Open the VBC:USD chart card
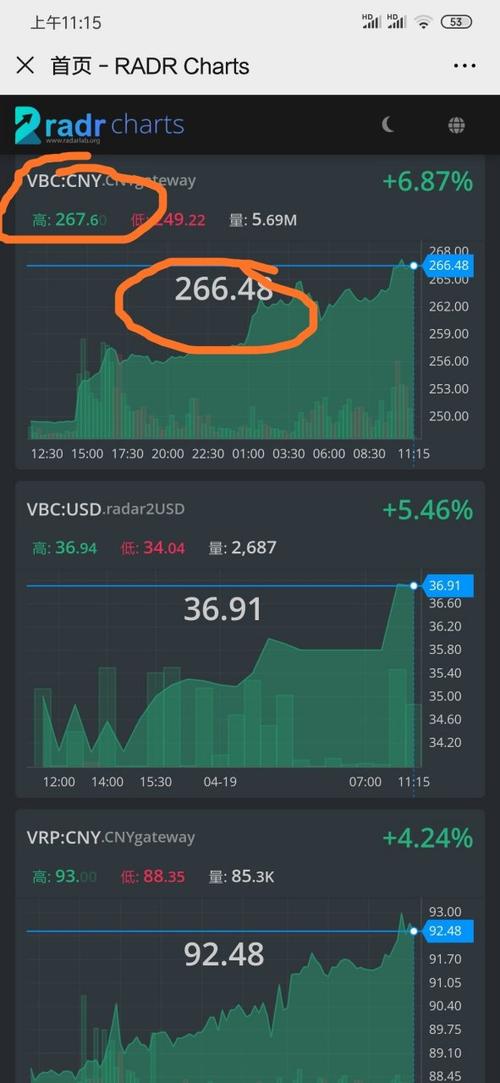This screenshot has height=1083, width=500. coord(250,640)
